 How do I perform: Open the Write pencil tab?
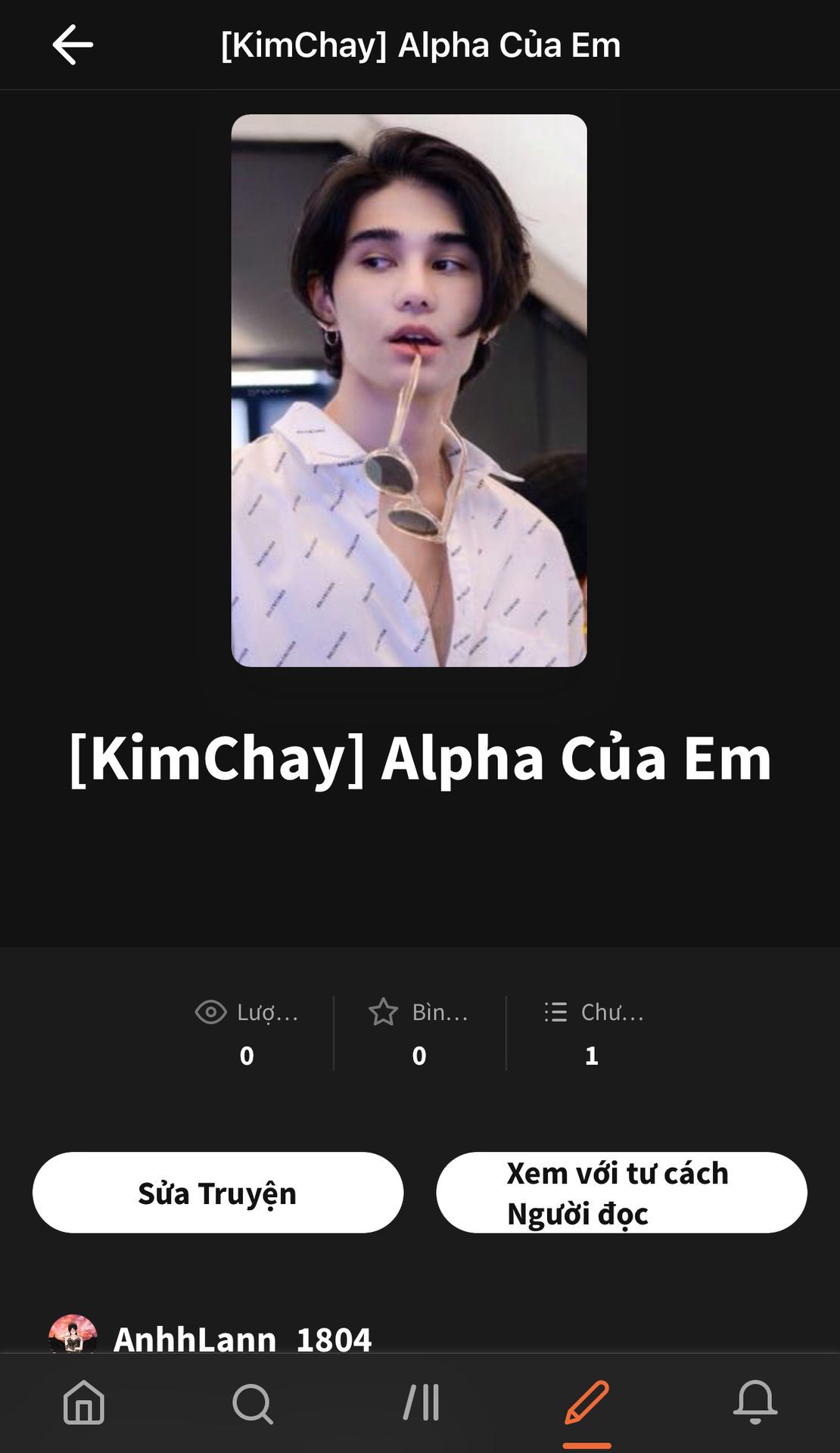[587, 1402]
